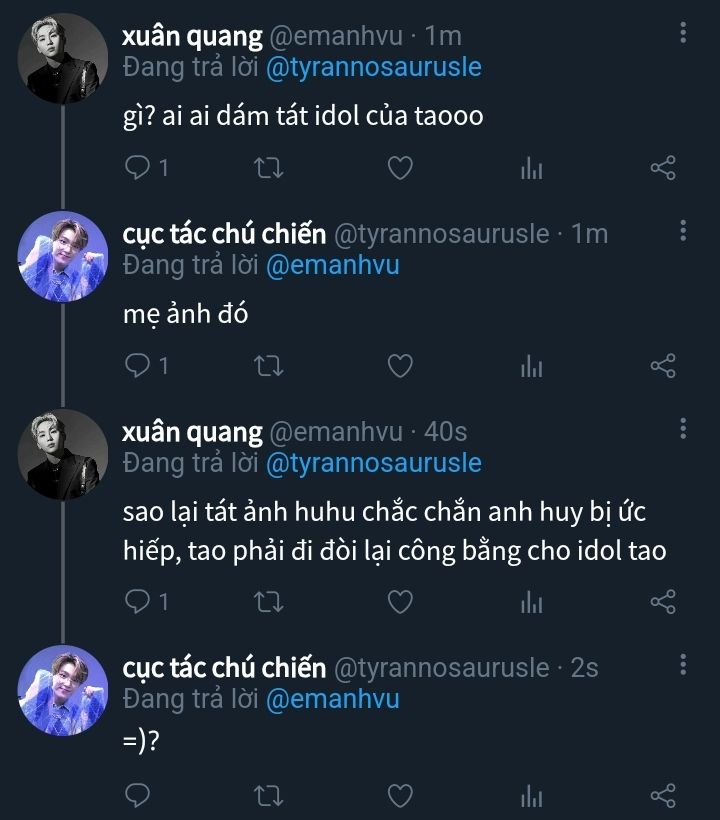The width and height of the screenshot is (720, 820).
Task: Retweet the "=)?" tweet
Action: 268,796
